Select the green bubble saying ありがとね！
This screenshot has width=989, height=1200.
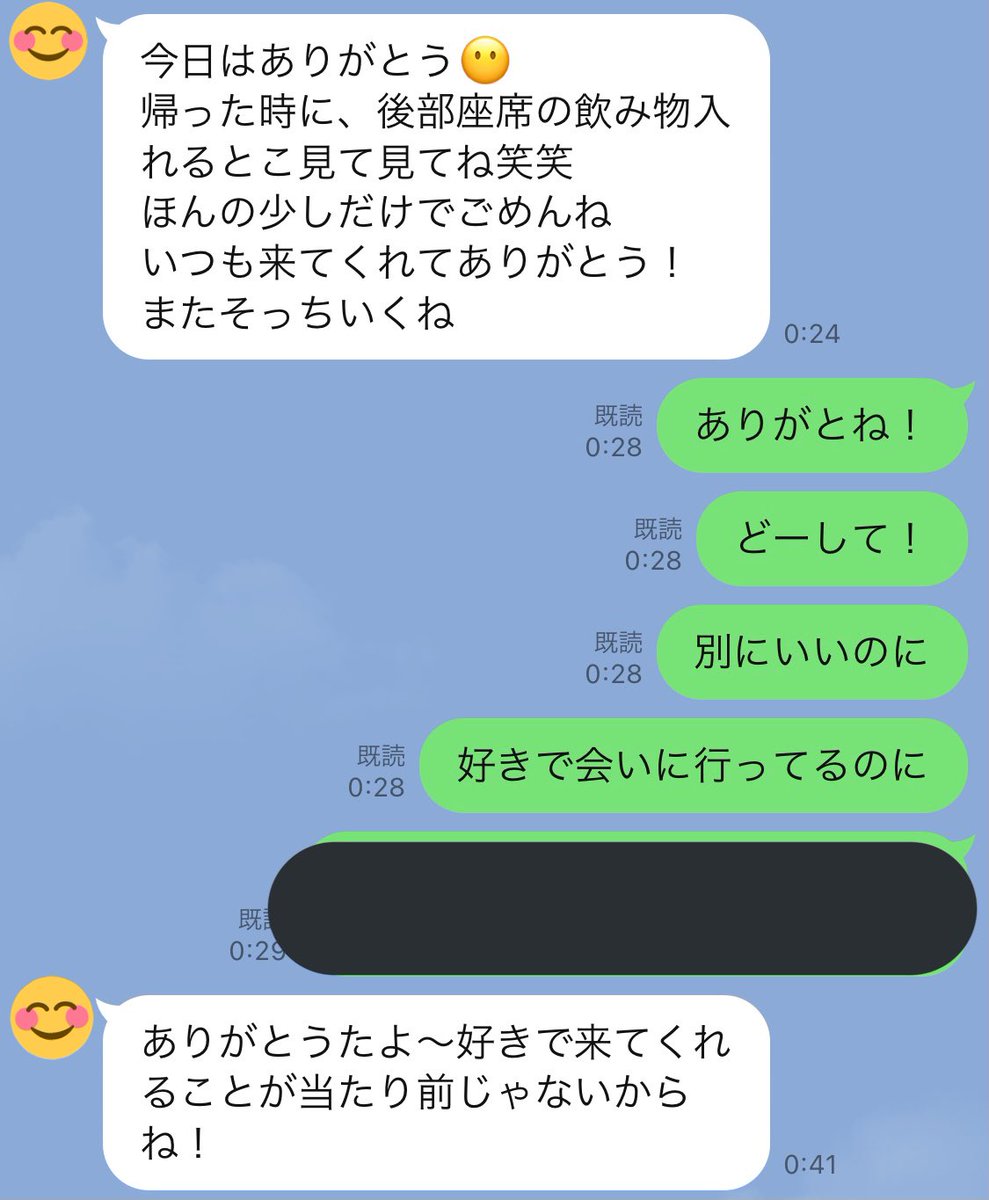coord(812,426)
